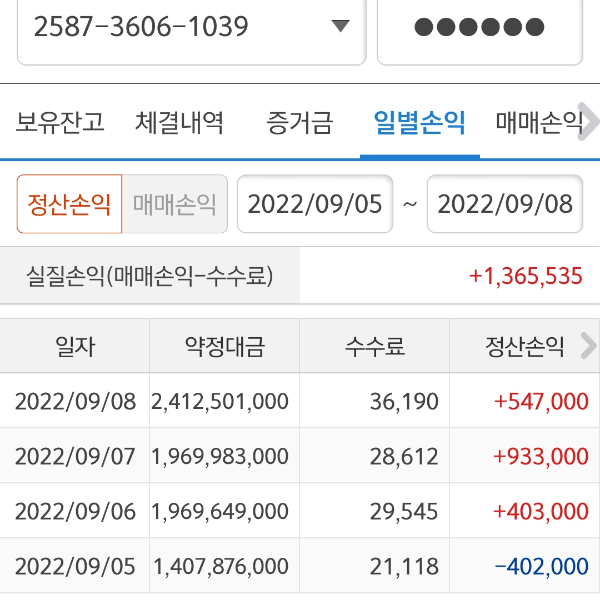Open the 증거금 tab
Image resolution: width=600 pixels, height=600 pixels.
pos(300,123)
